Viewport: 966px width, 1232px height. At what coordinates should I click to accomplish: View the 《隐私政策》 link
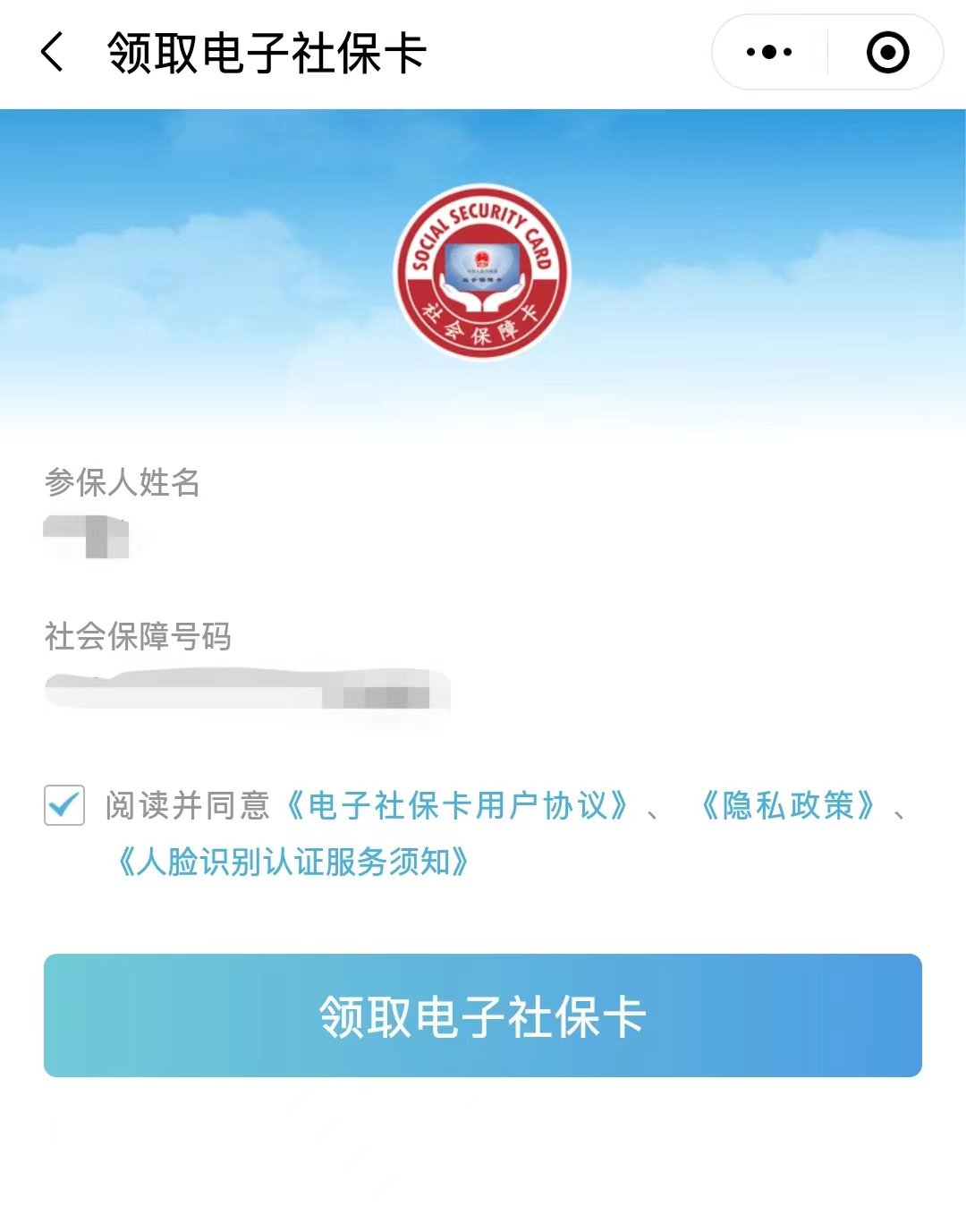(787, 806)
